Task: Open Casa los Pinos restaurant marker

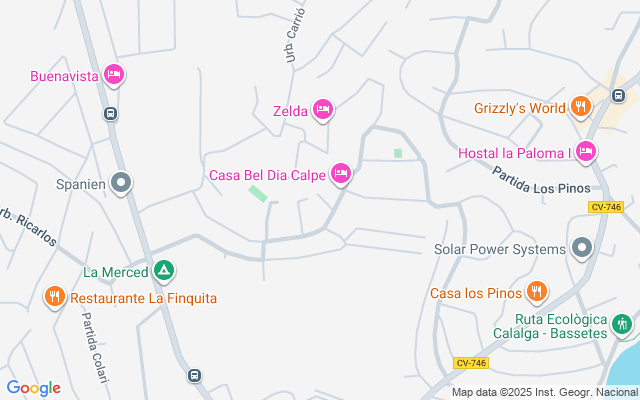Action: pos(537,292)
